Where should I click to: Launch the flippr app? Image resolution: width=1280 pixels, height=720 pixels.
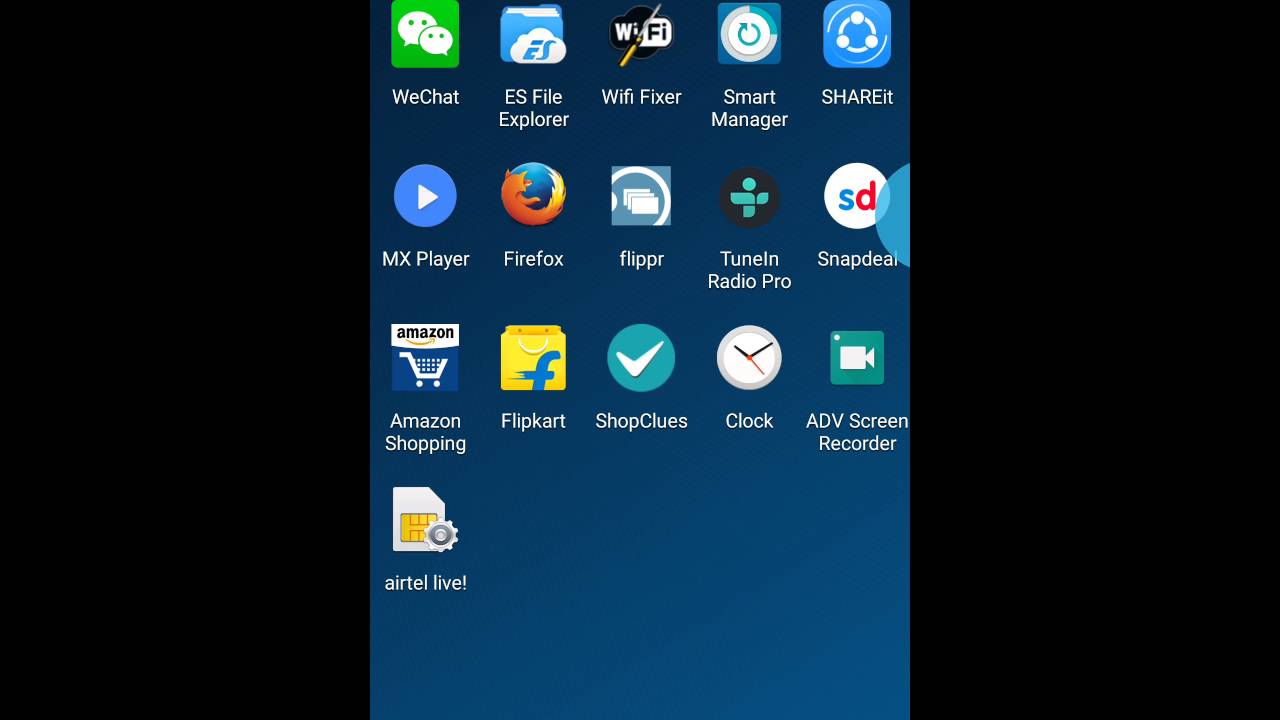click(x=641, y=196)
